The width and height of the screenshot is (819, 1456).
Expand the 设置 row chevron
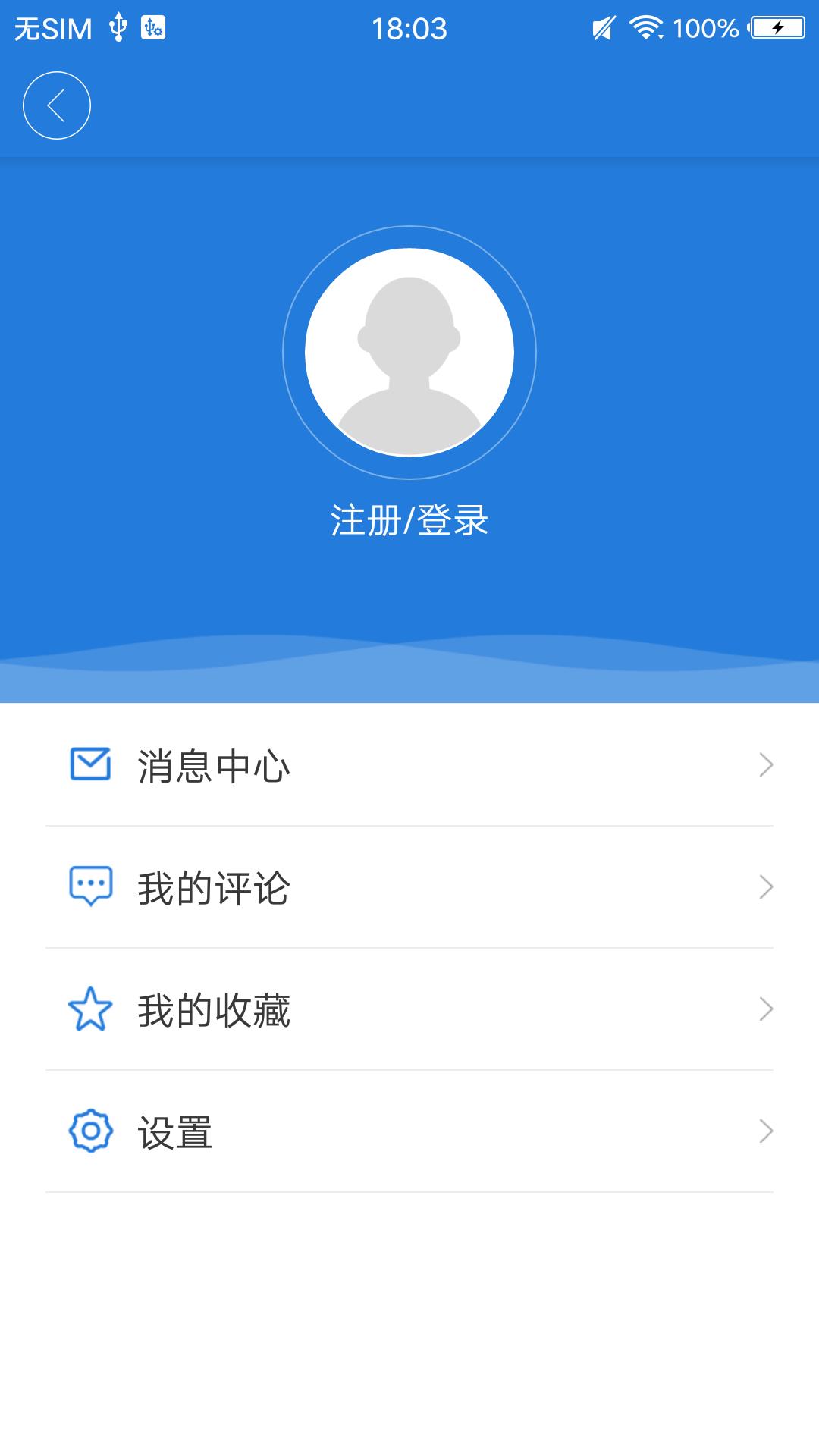[x=766, y=1131]
